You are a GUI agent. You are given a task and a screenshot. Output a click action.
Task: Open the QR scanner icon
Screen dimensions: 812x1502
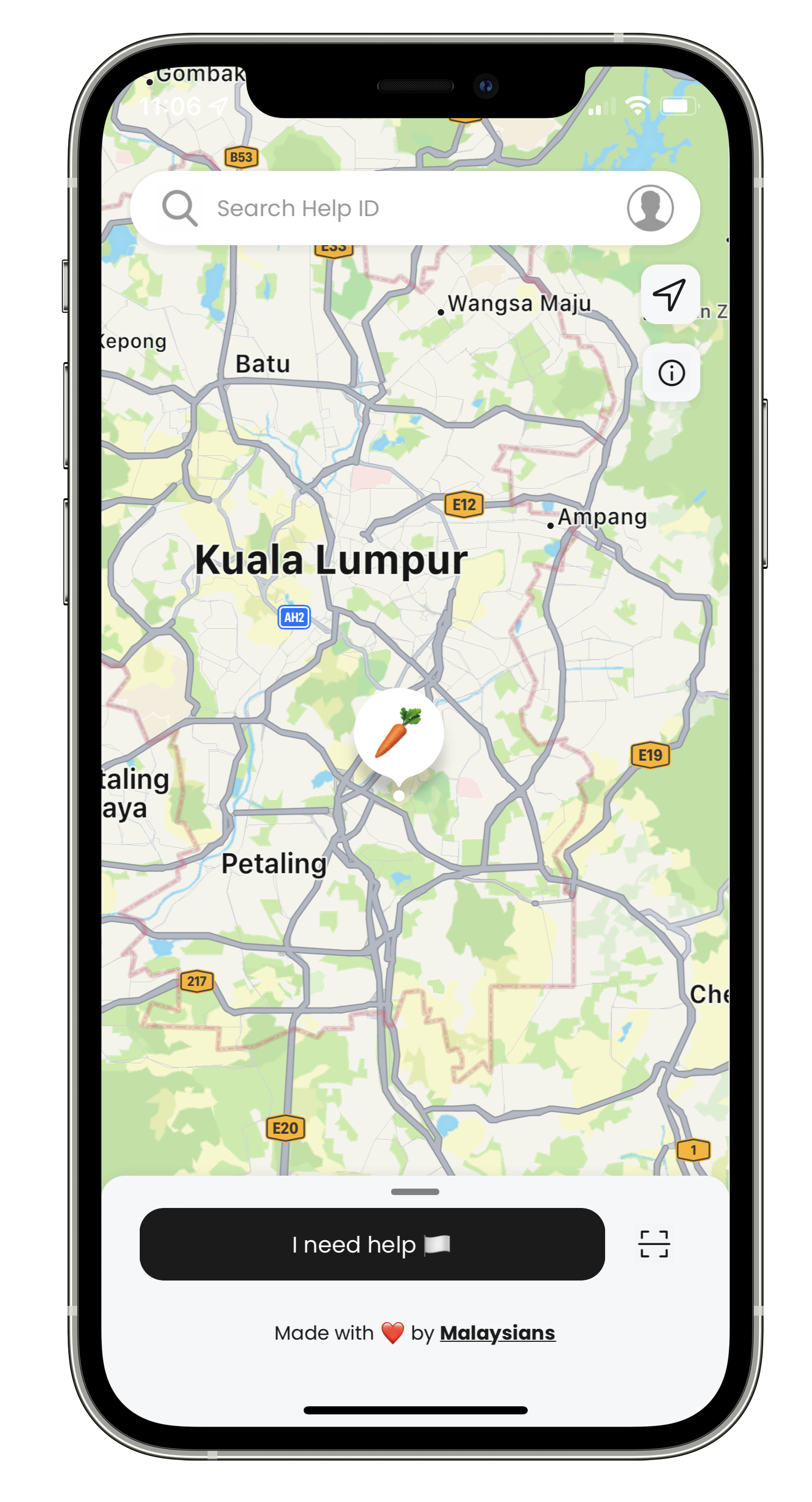pyautogui.click(x=654, y=1244)
